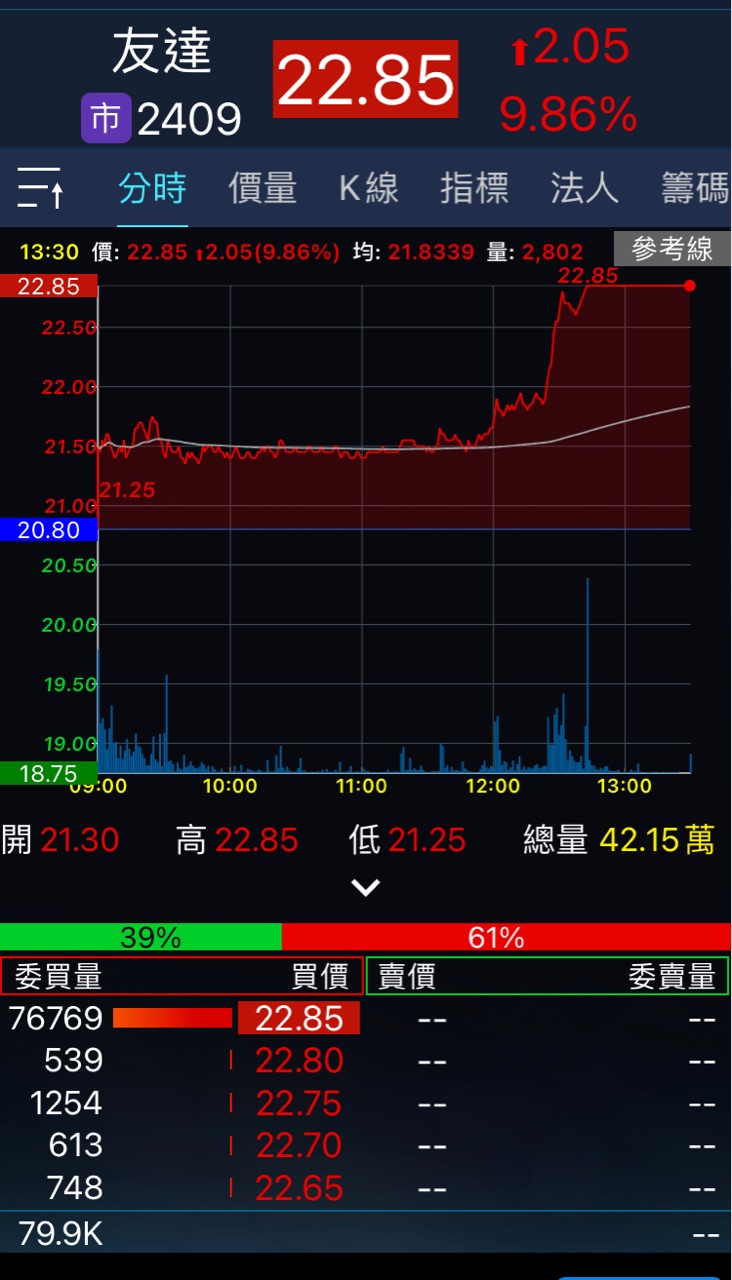View the 法人 tab
Image resolution: width=732 pixels, height=1280 pixels.
[584, 188]
